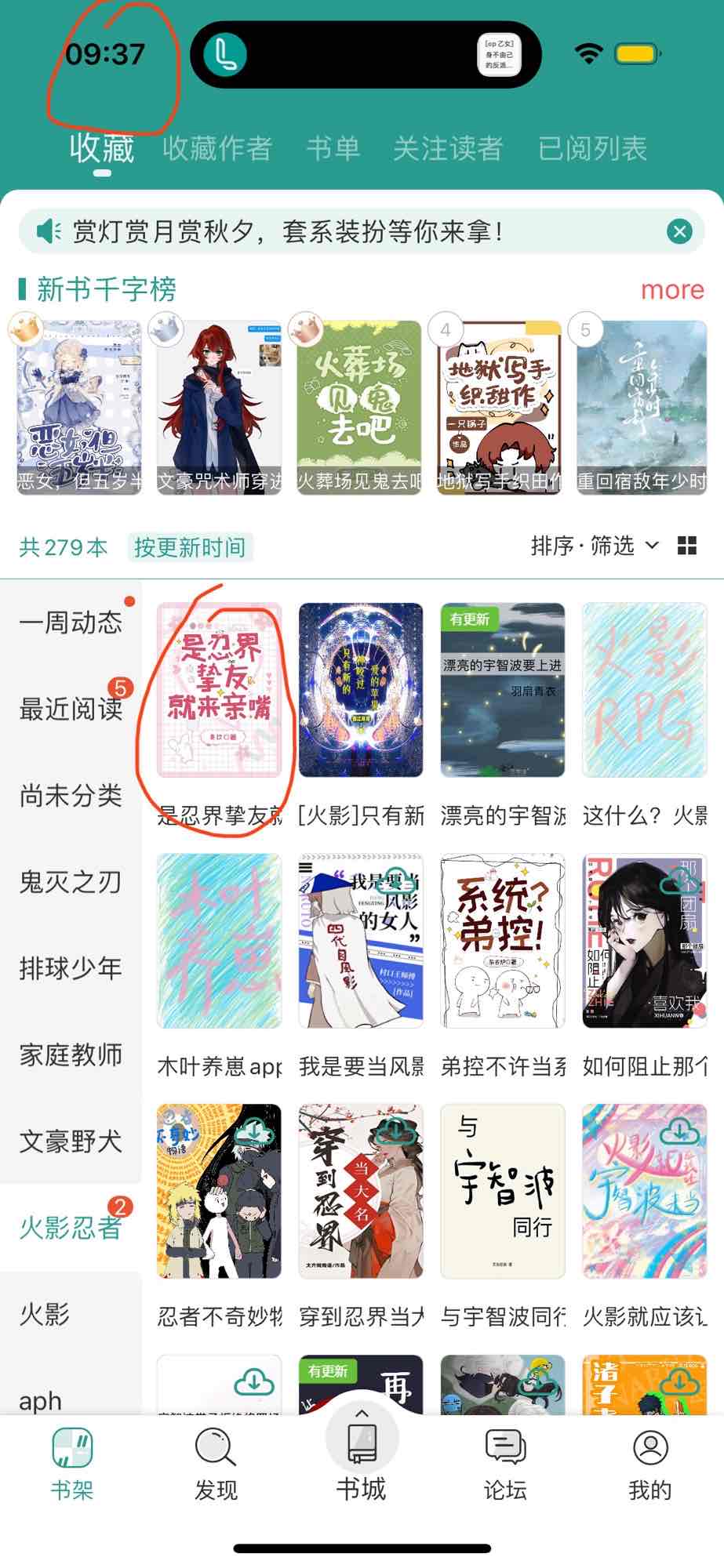Switch to 关注读者 tab
Screen dimensions: 724x1568
[x=448, y=148]
